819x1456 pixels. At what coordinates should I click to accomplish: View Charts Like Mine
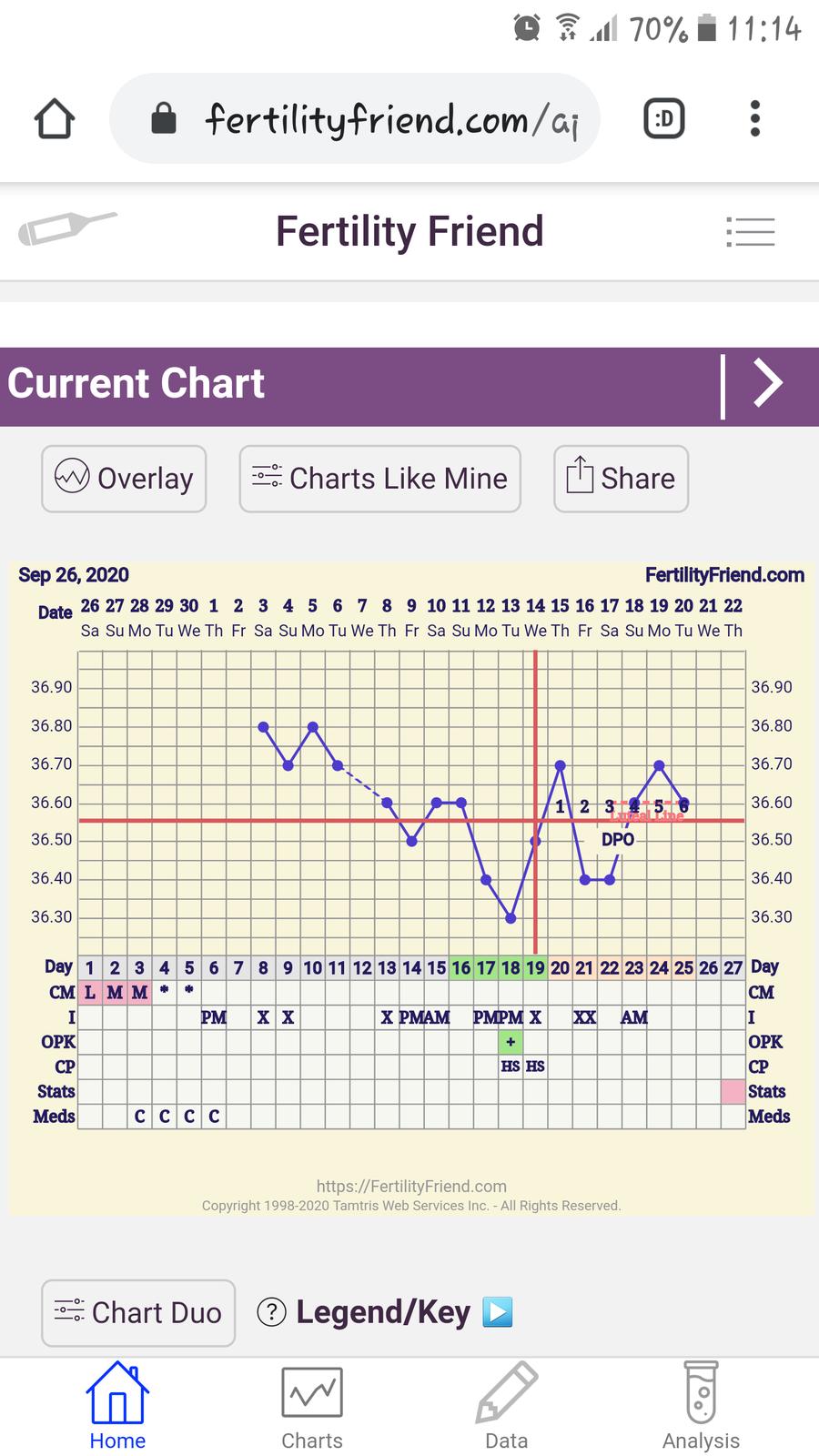coord(379,479)
